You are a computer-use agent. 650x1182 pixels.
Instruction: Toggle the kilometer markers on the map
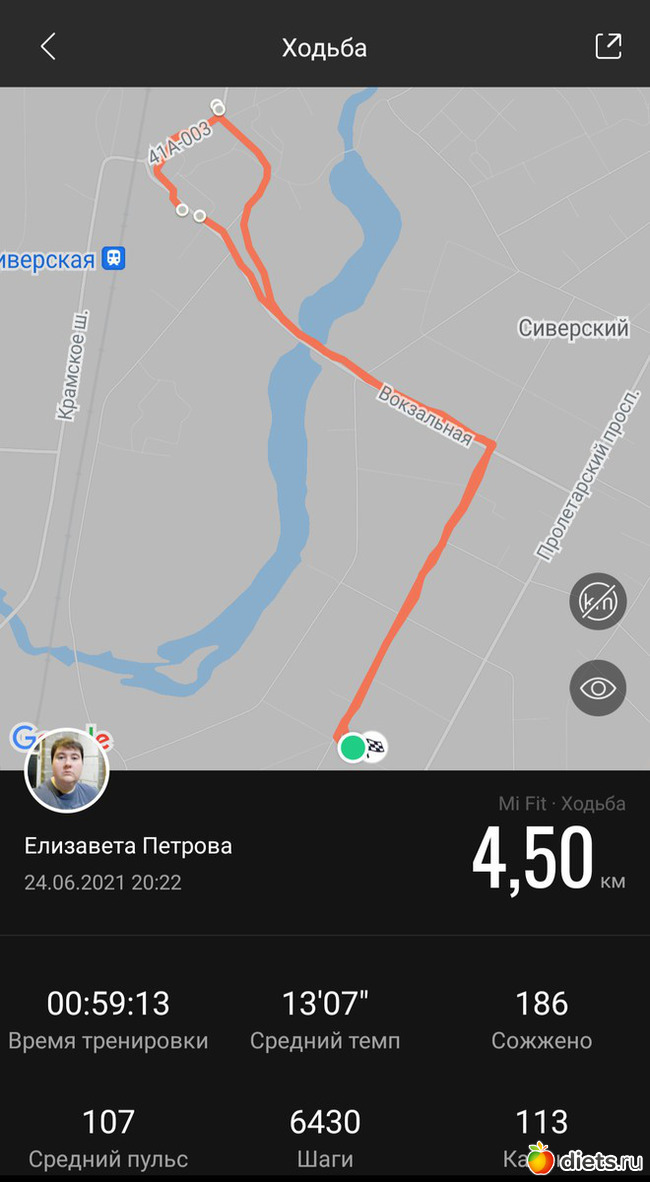[x=598, y=602]
